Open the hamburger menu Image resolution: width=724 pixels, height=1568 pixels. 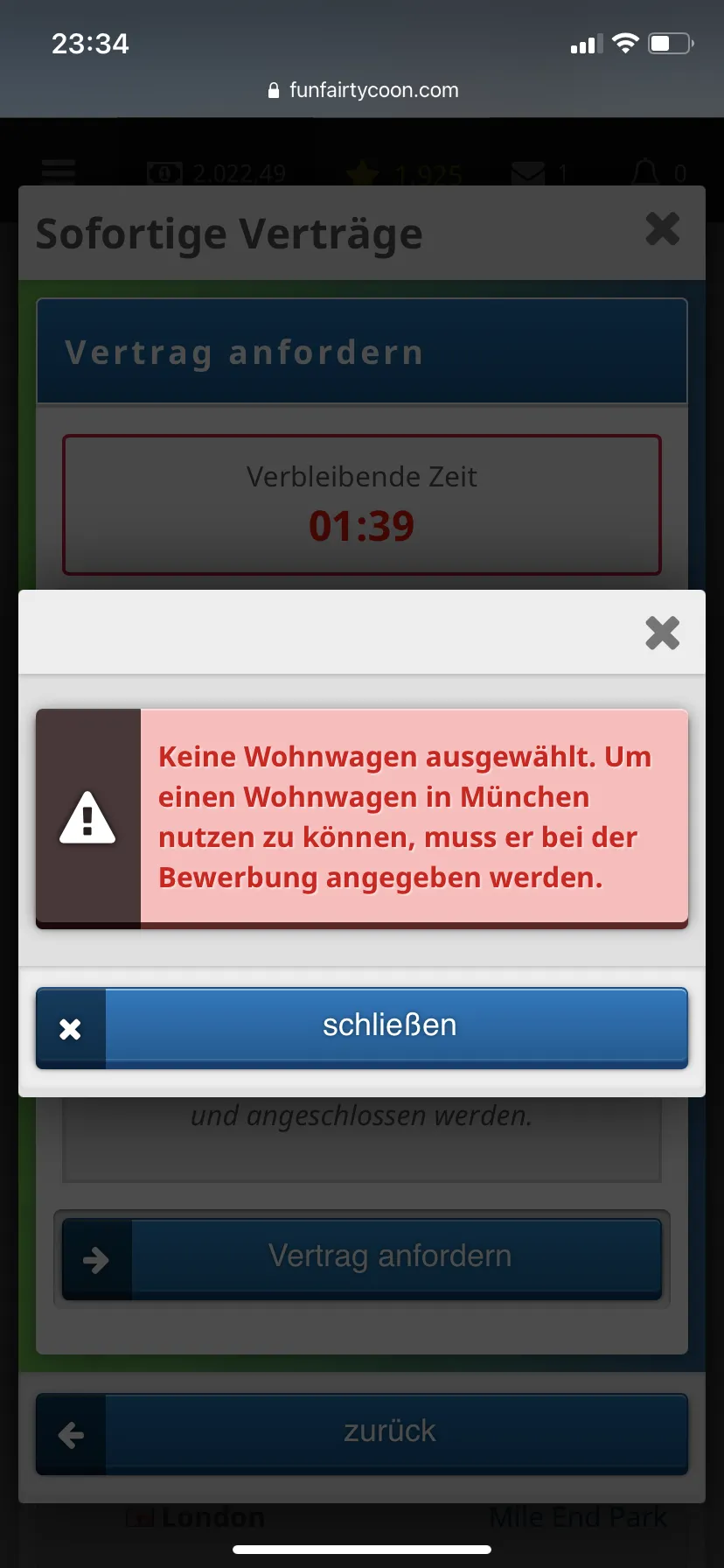click(59, 171)
